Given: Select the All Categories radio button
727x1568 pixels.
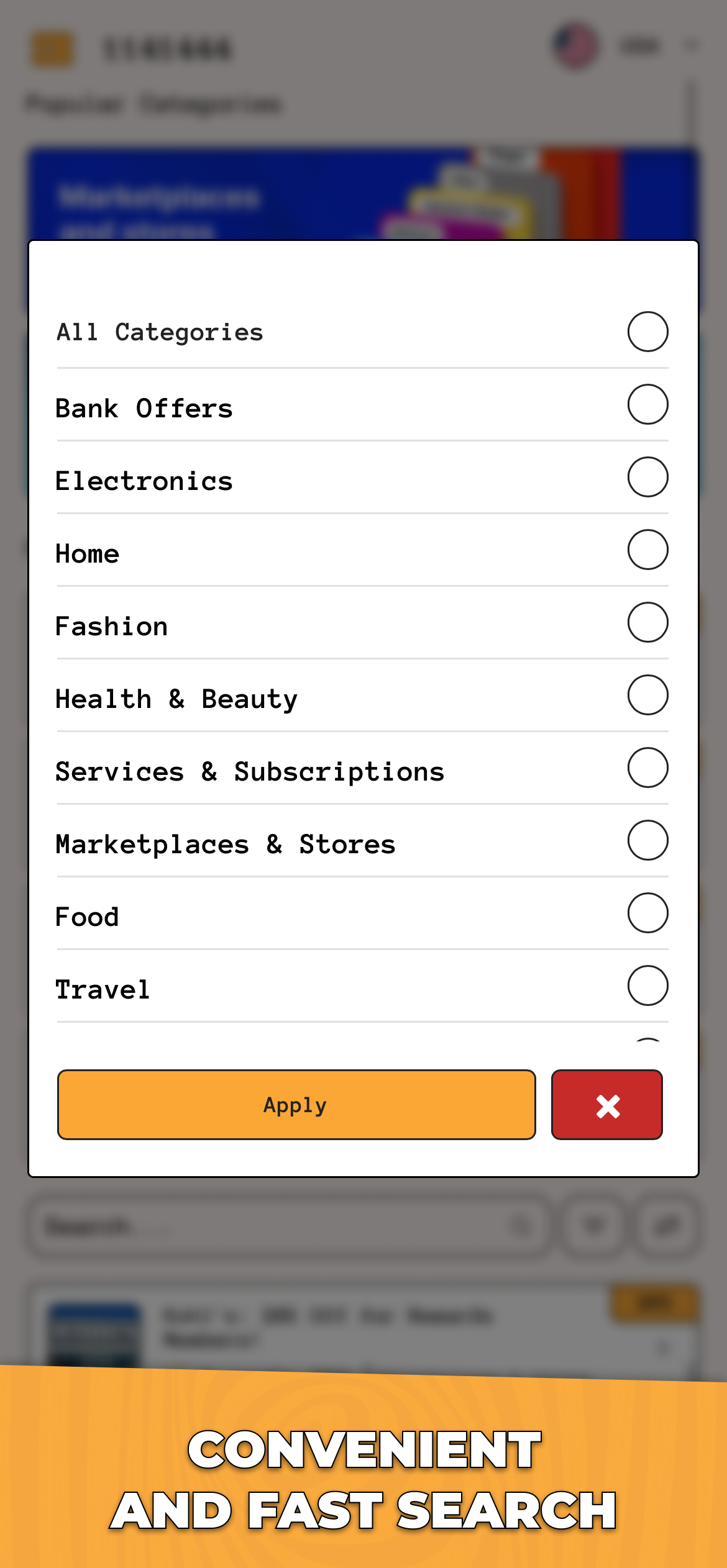Looking at the screenshot, I should (647, 331).
